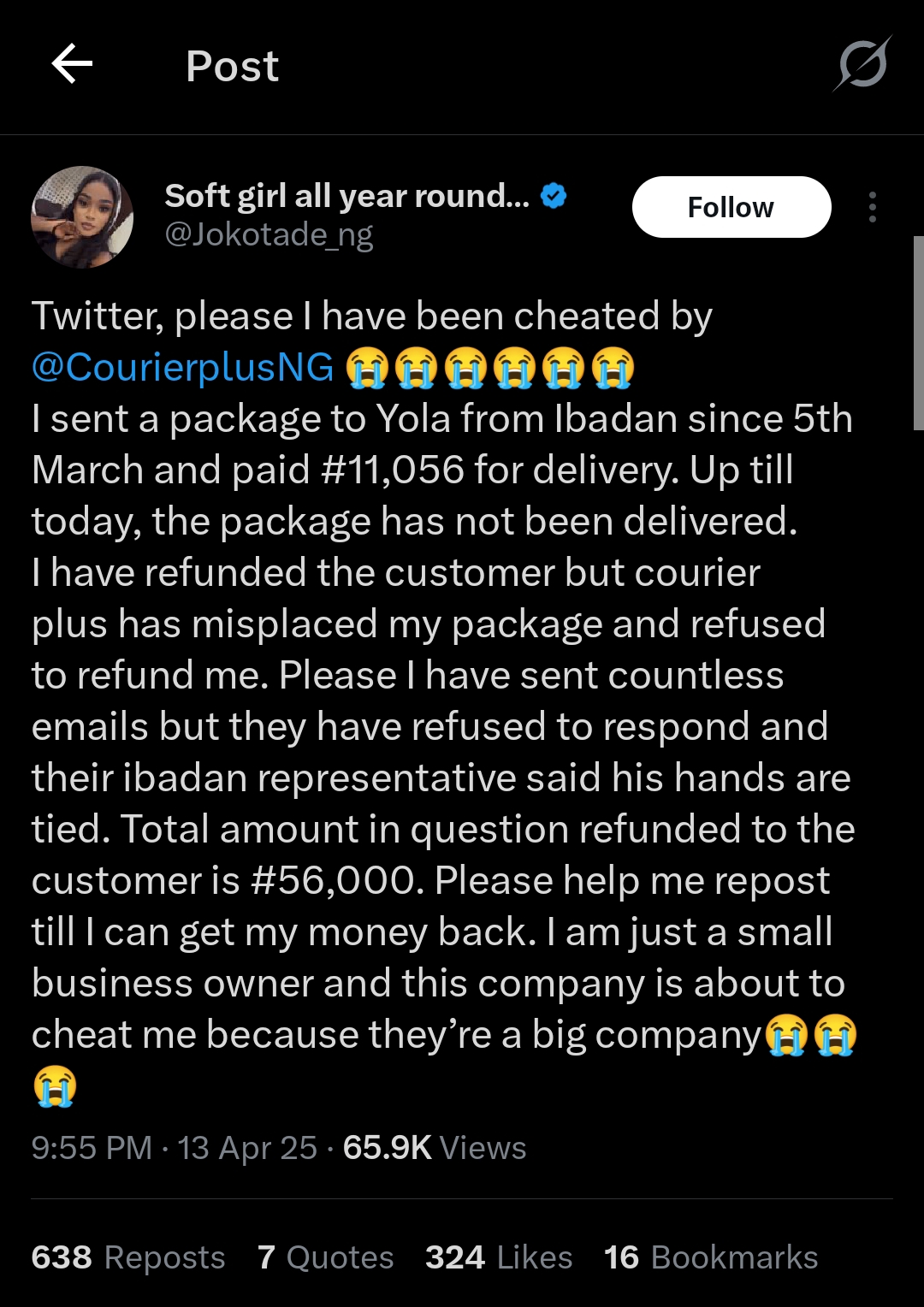Open the Grok icon in the app bar
This screenshot has width=924, height=1307.
(862, 64)
